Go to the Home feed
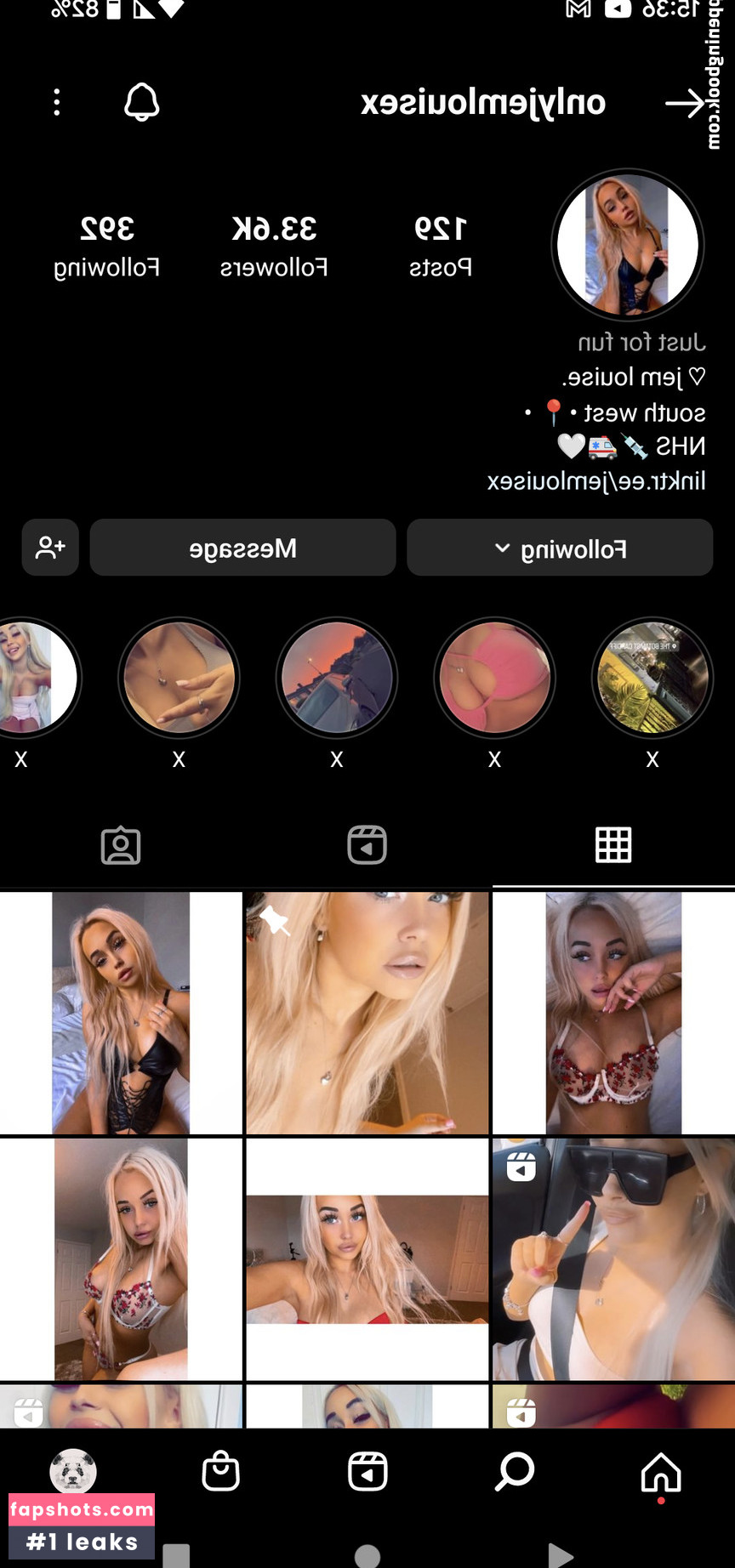The height and width of the screenshot is (1568, 735). pyautogui.click(x=661, y=1472)
